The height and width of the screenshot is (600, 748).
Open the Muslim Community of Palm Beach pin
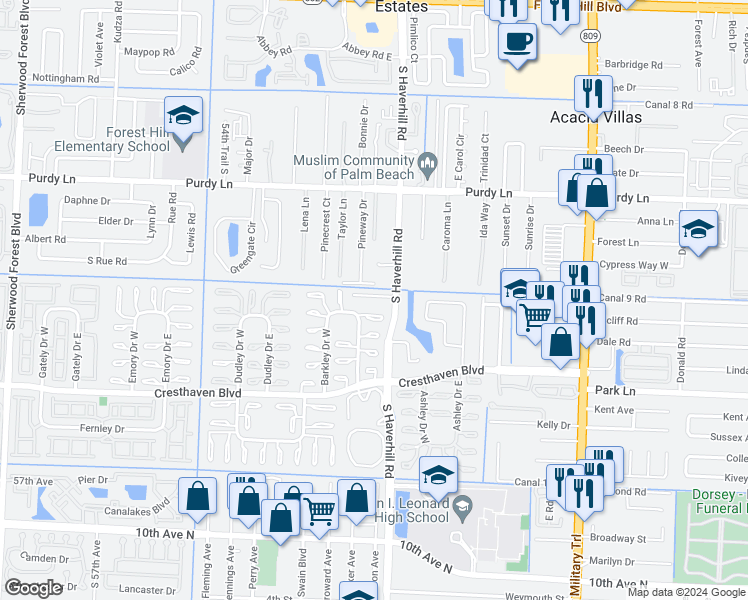point(427,161)
